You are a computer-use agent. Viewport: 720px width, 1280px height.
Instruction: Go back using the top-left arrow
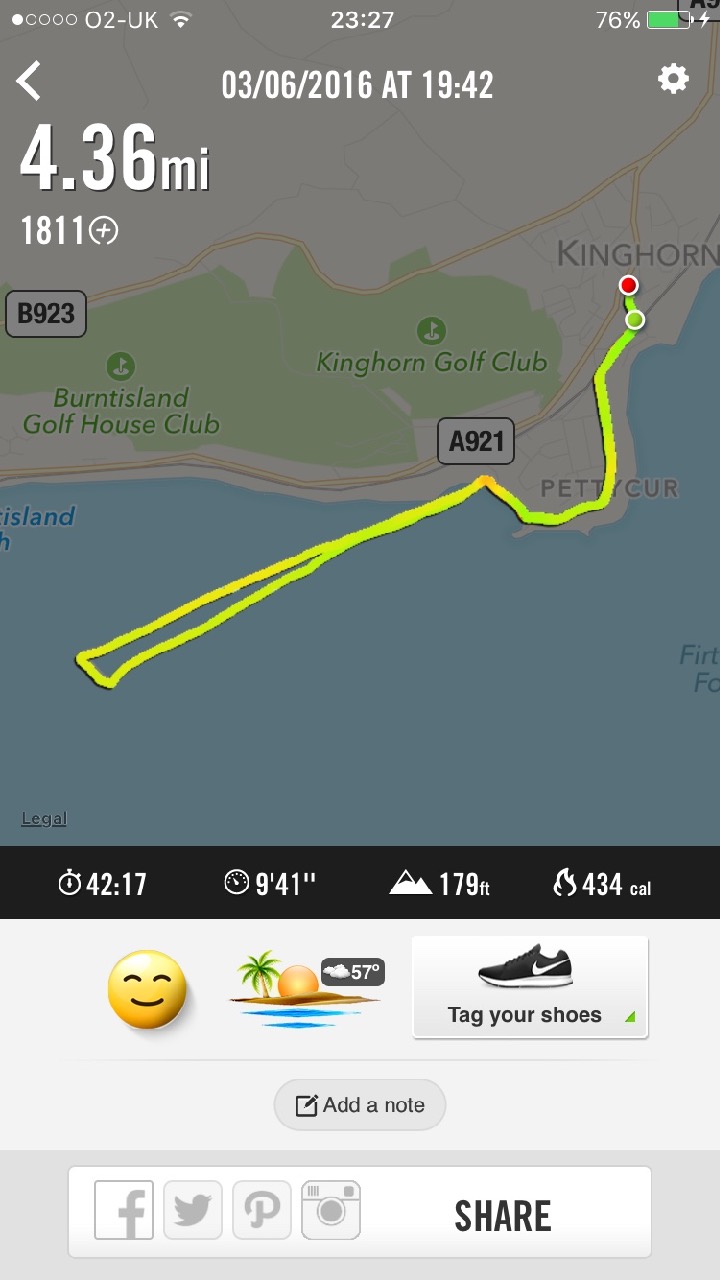tap(30, 81)
